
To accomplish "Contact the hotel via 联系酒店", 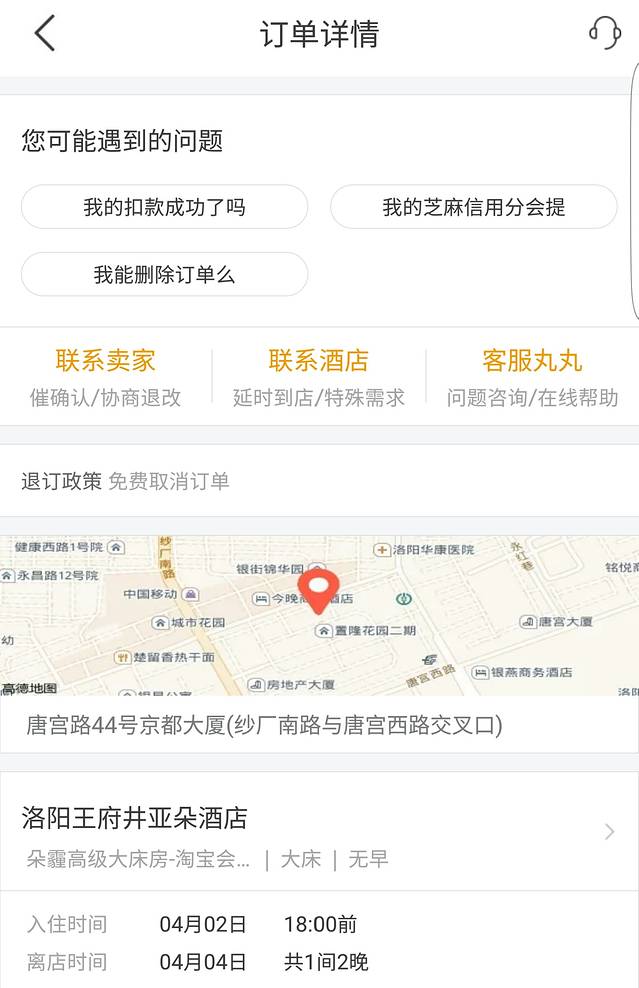I will 318,377.
